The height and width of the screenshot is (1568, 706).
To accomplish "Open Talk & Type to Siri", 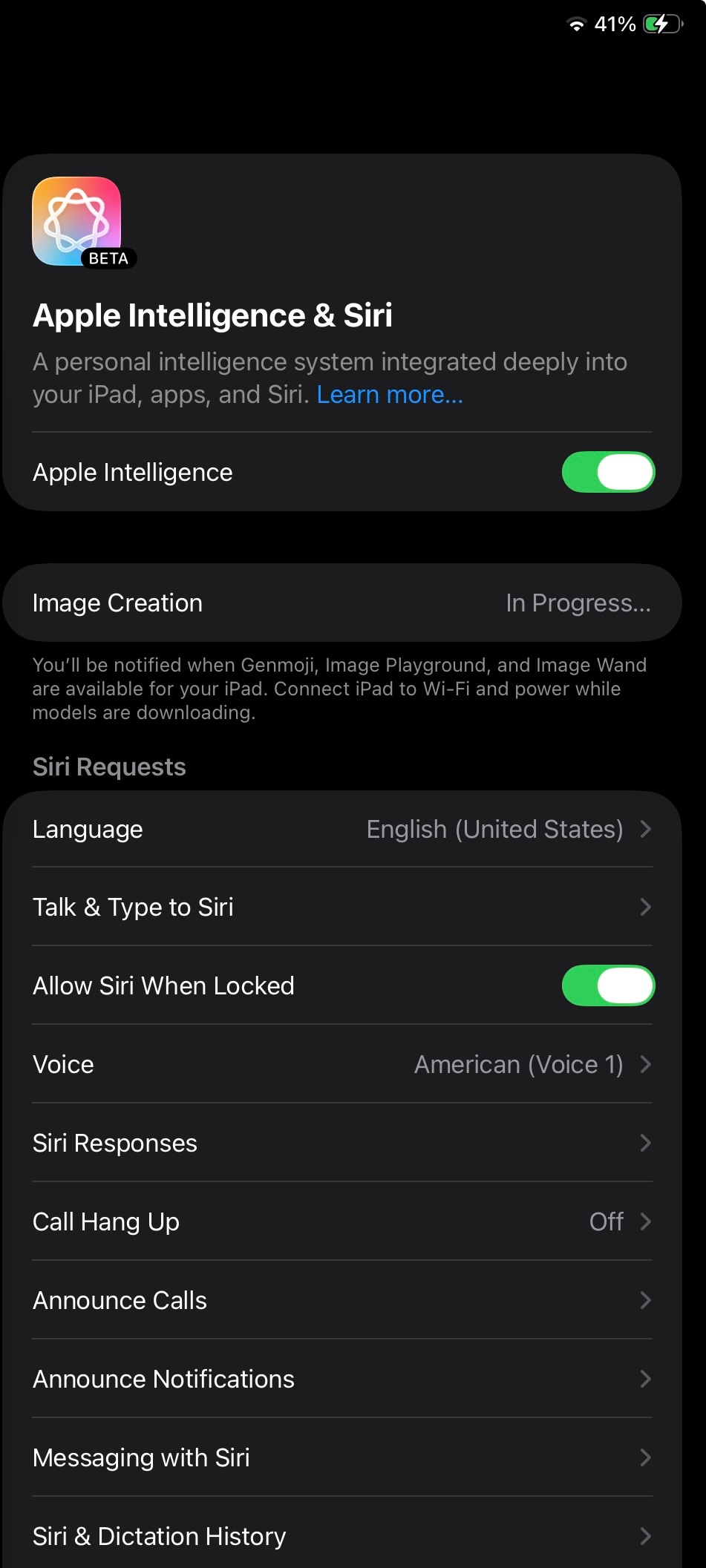I will click(341, 907).
